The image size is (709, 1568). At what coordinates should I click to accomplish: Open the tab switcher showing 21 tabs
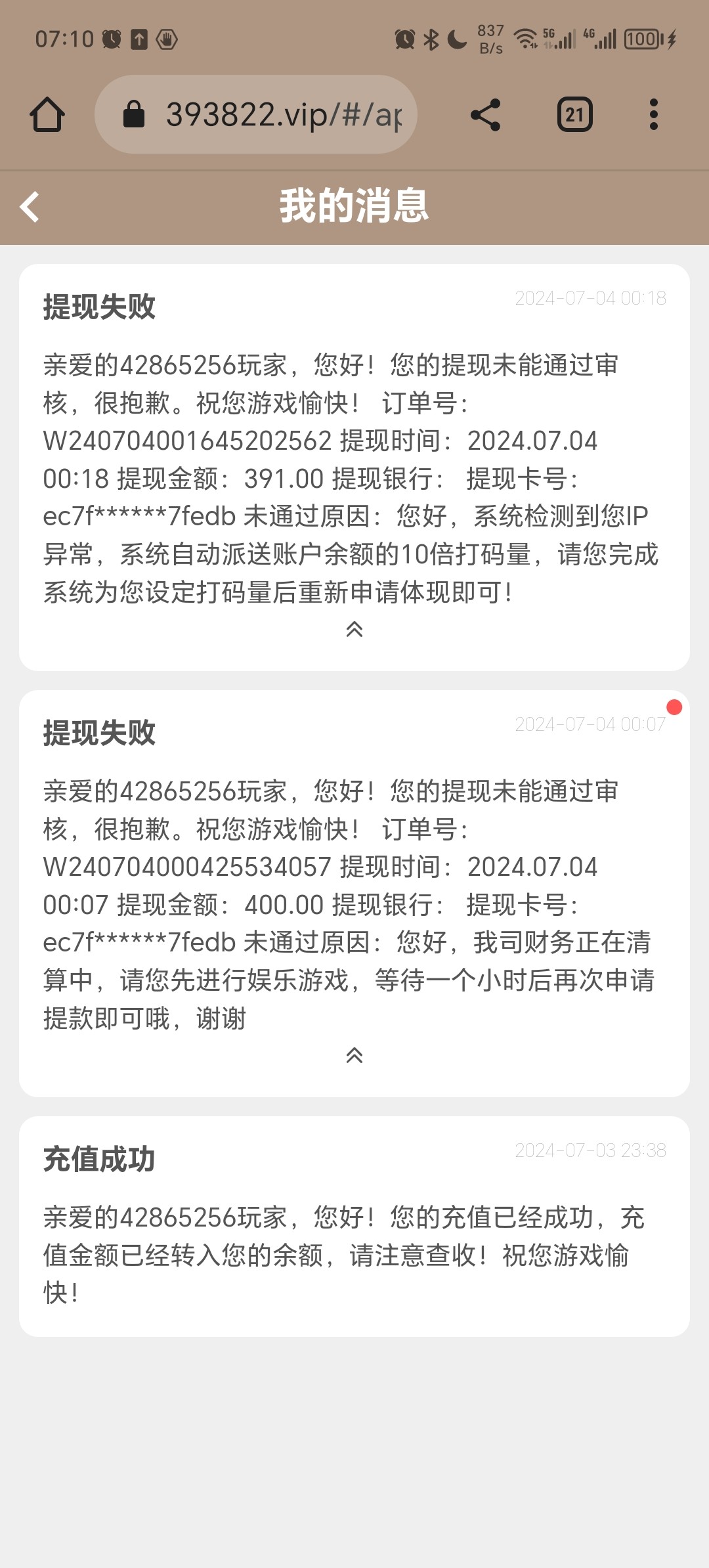tap(574, 114)
